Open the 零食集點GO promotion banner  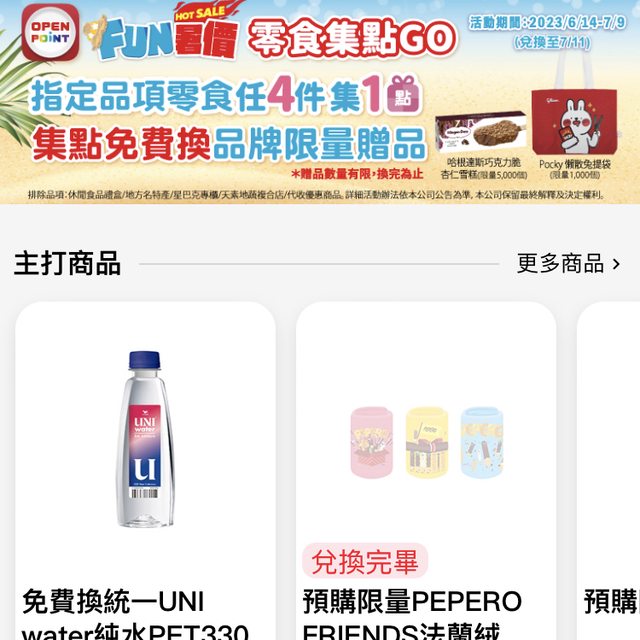(320, 100)
